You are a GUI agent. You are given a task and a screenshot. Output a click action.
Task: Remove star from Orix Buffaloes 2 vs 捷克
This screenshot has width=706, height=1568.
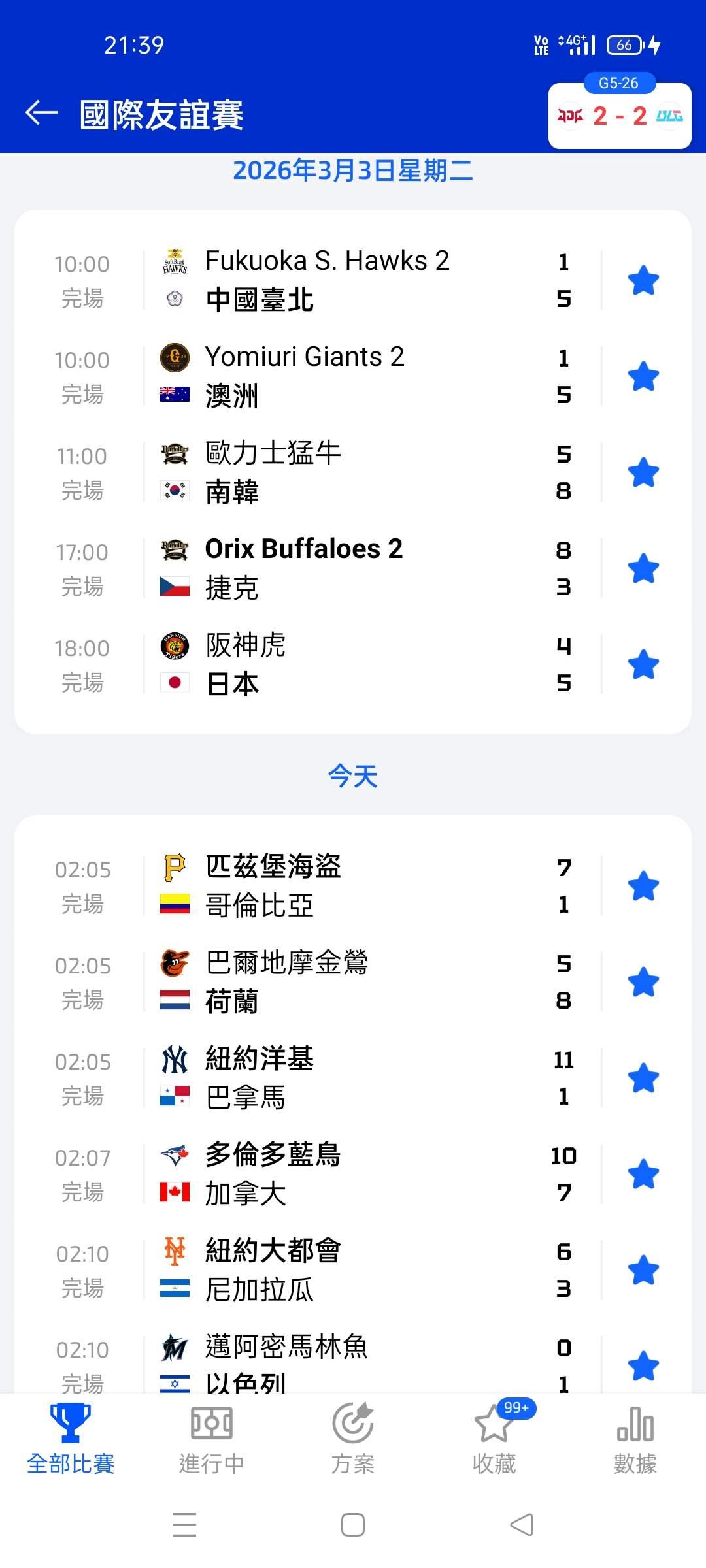pos(643,568)
